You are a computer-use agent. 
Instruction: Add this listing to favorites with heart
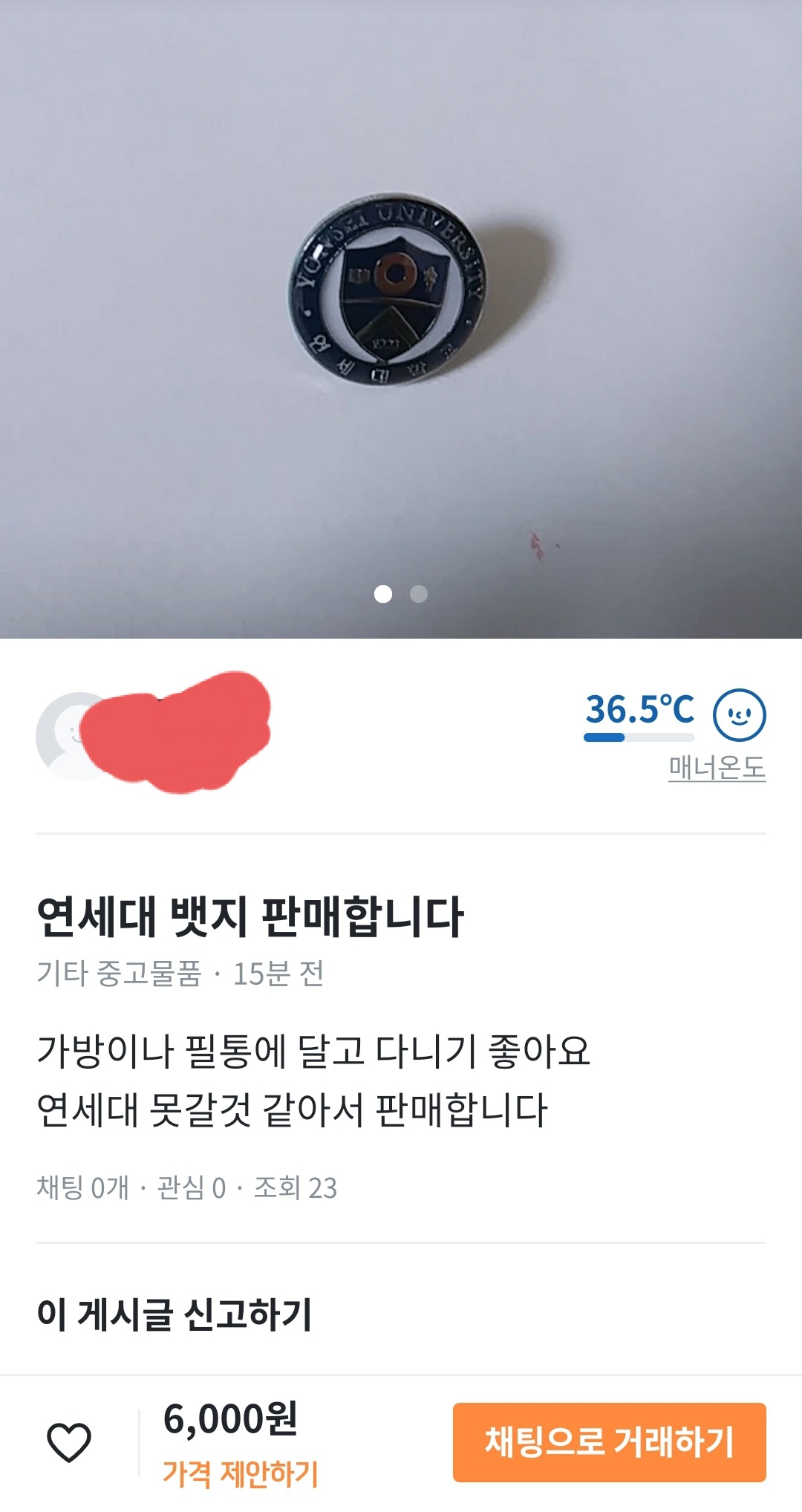coord(69,1442)
